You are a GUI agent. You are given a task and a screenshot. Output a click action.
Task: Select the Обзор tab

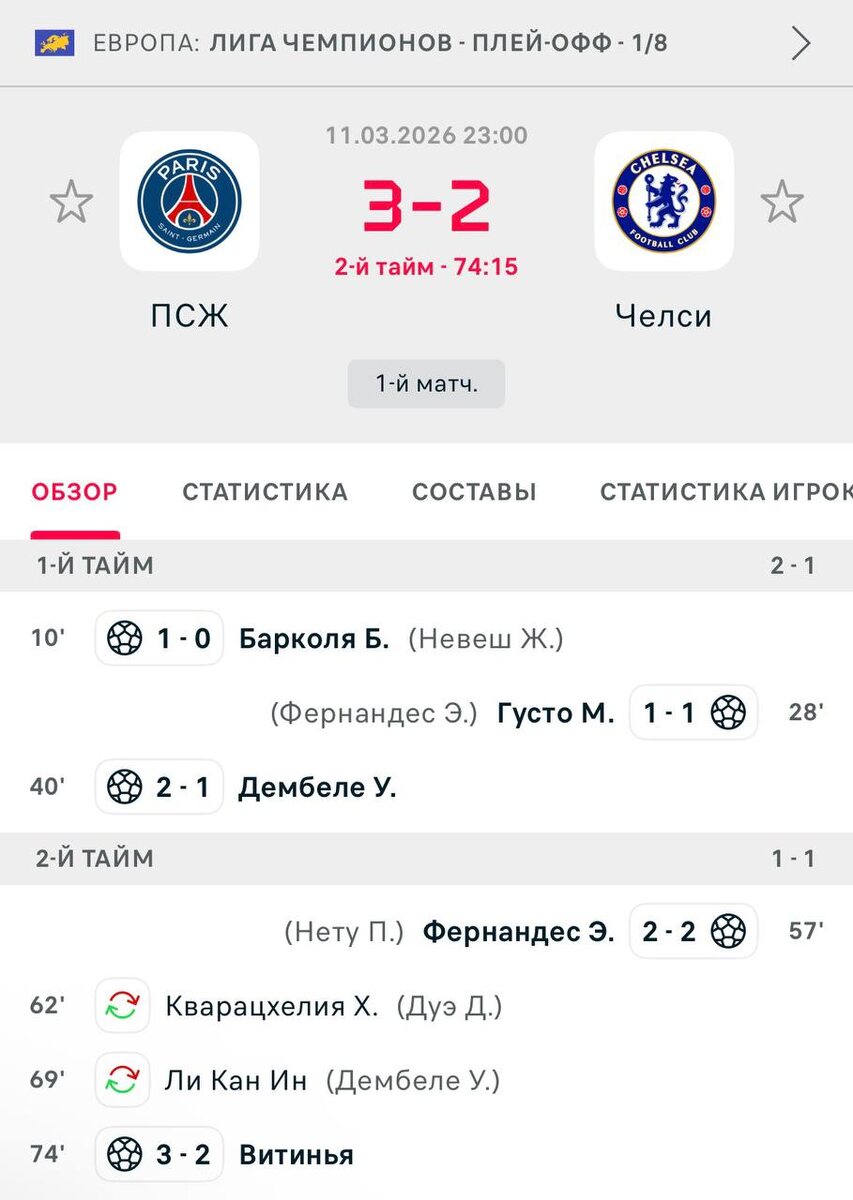point(74,492)
